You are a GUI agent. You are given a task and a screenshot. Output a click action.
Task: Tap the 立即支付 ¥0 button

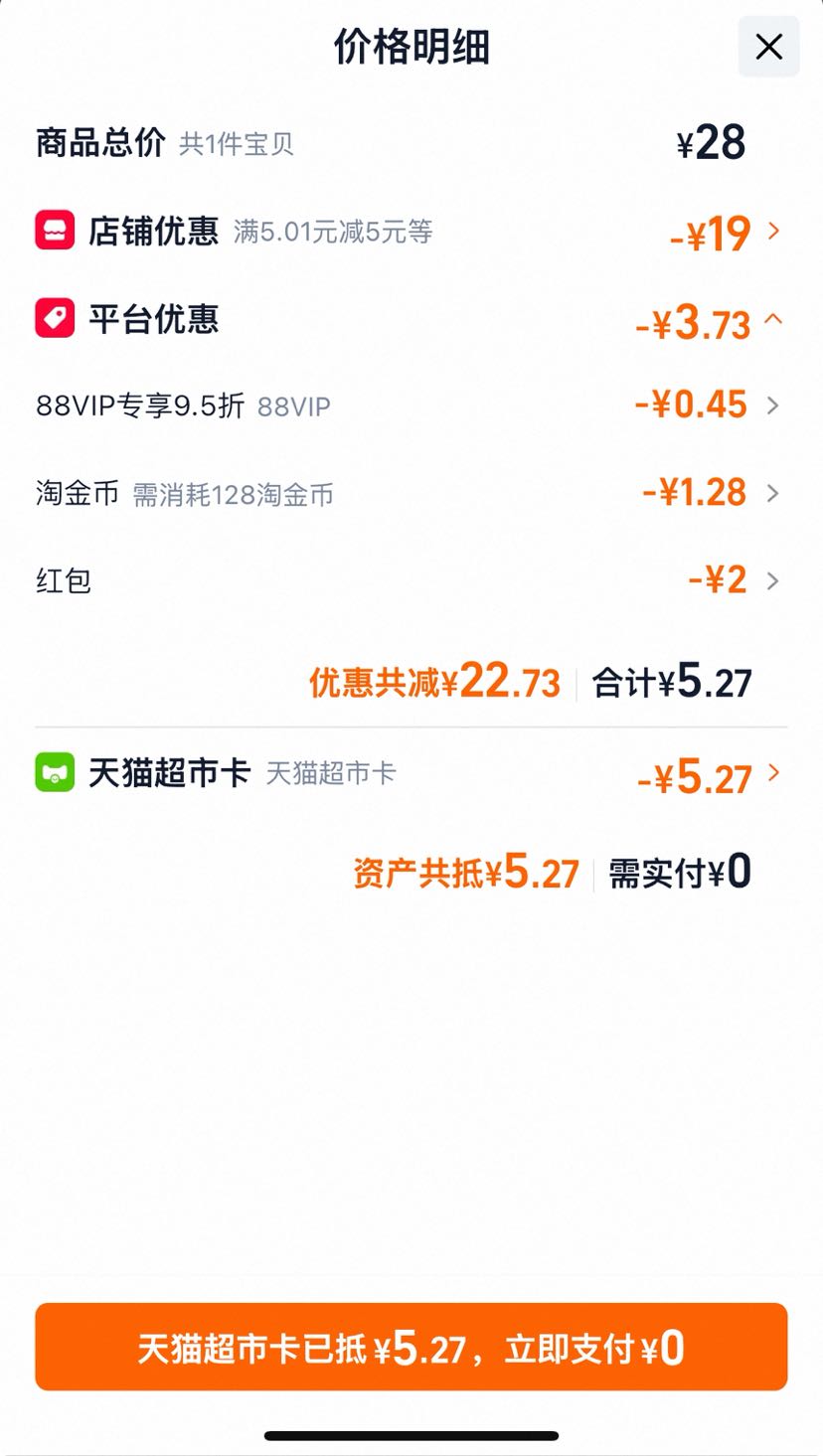tap(411, 1347)
